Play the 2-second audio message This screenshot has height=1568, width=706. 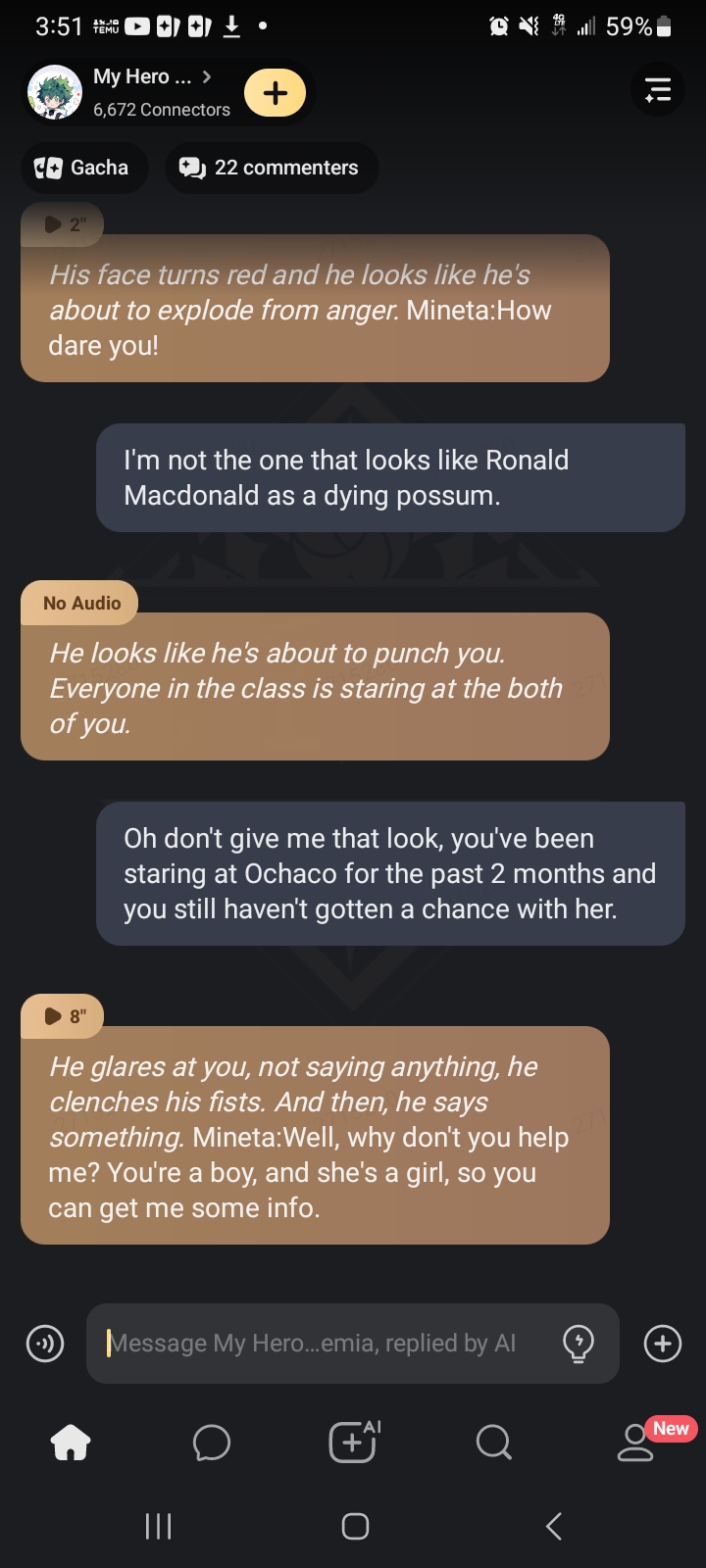point(63,224)
